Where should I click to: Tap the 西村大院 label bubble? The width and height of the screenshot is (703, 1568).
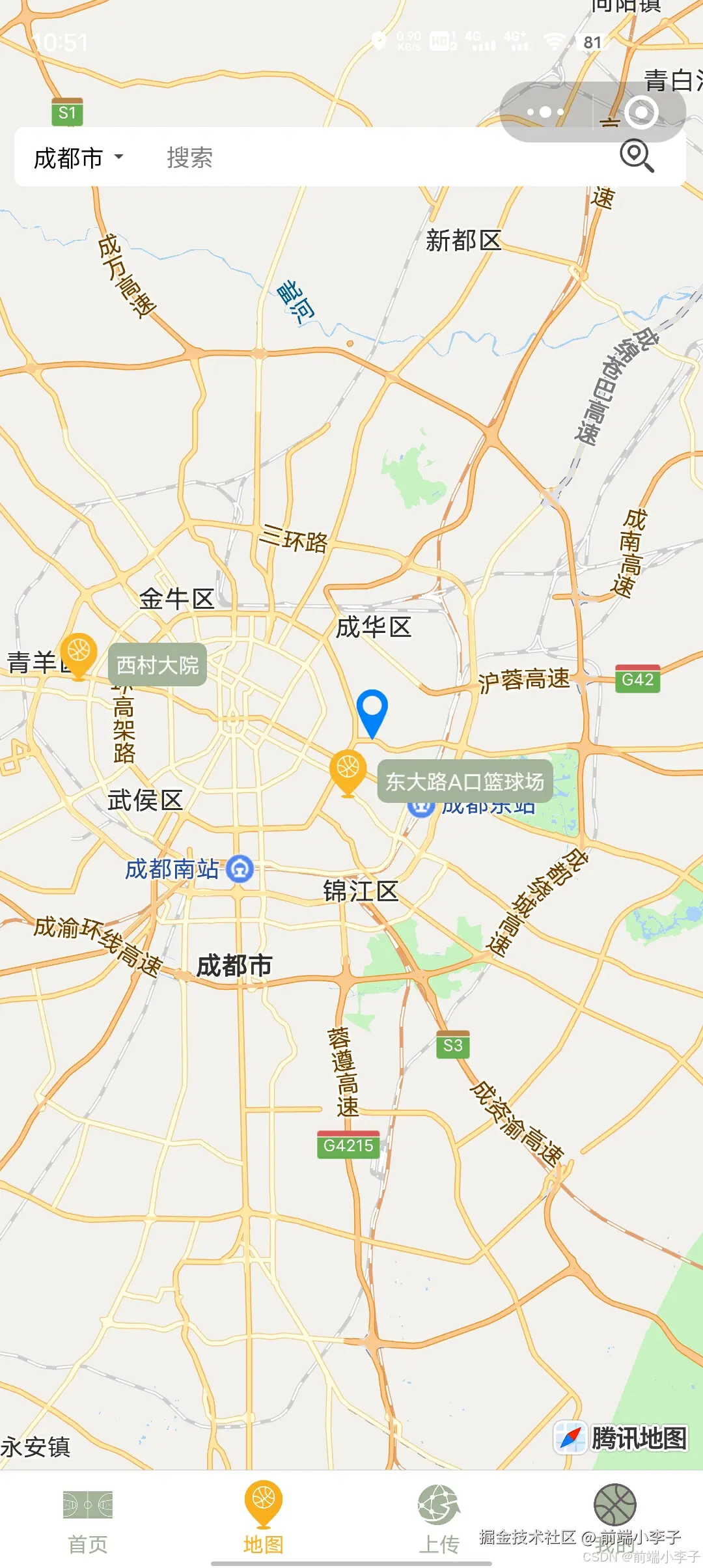point(158,664)
